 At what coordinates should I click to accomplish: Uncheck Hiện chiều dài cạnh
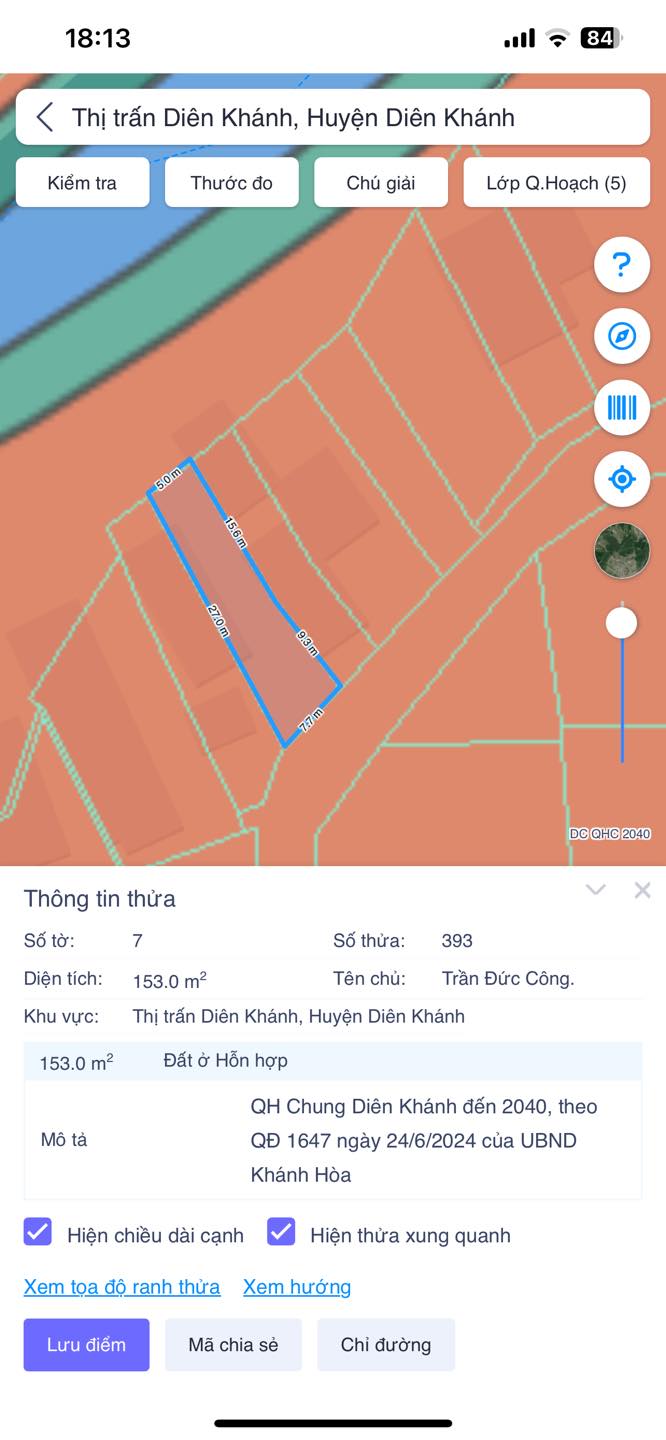(38, 1232)
